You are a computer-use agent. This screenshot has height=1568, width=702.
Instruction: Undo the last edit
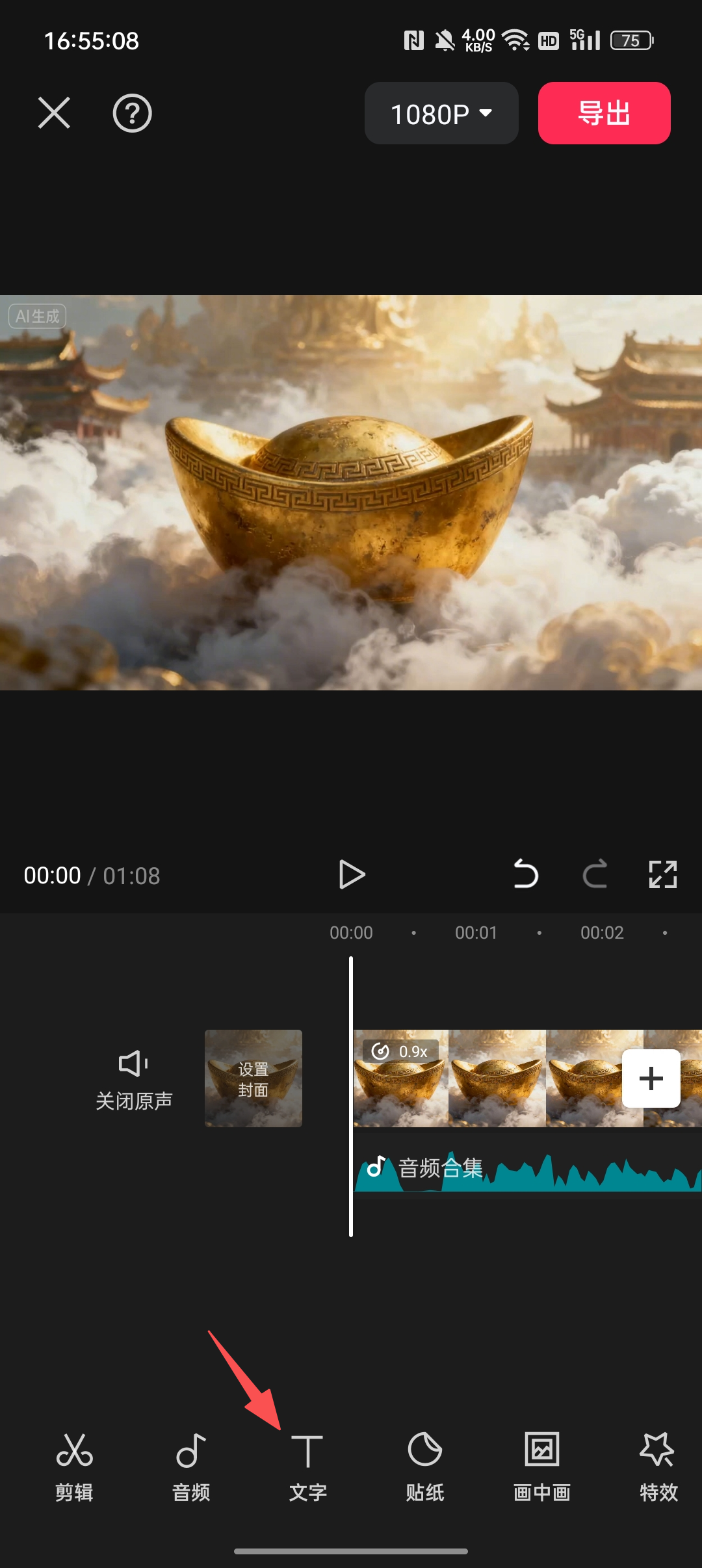pyautogui.click(x=526, y=874)
